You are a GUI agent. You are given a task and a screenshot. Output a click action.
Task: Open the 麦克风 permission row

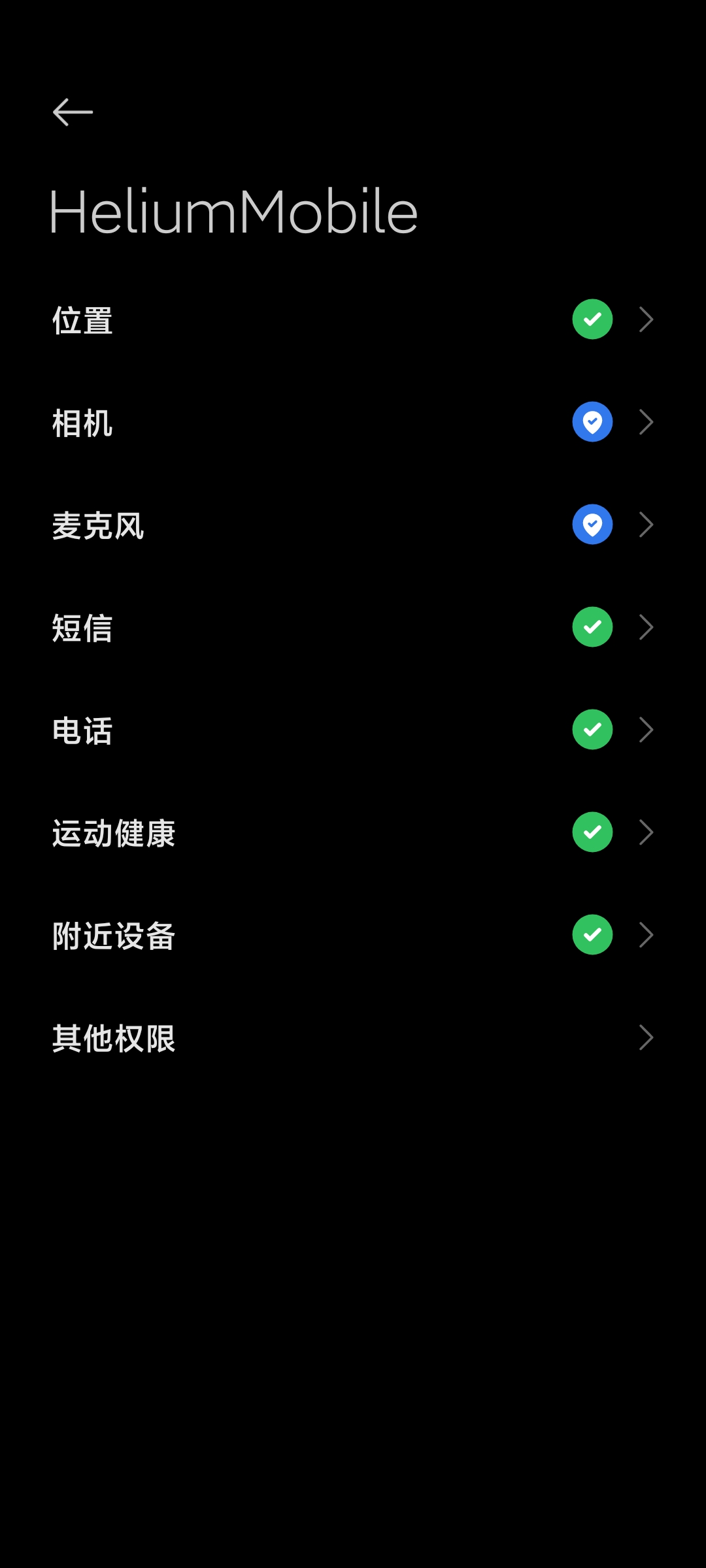[353, 525]
